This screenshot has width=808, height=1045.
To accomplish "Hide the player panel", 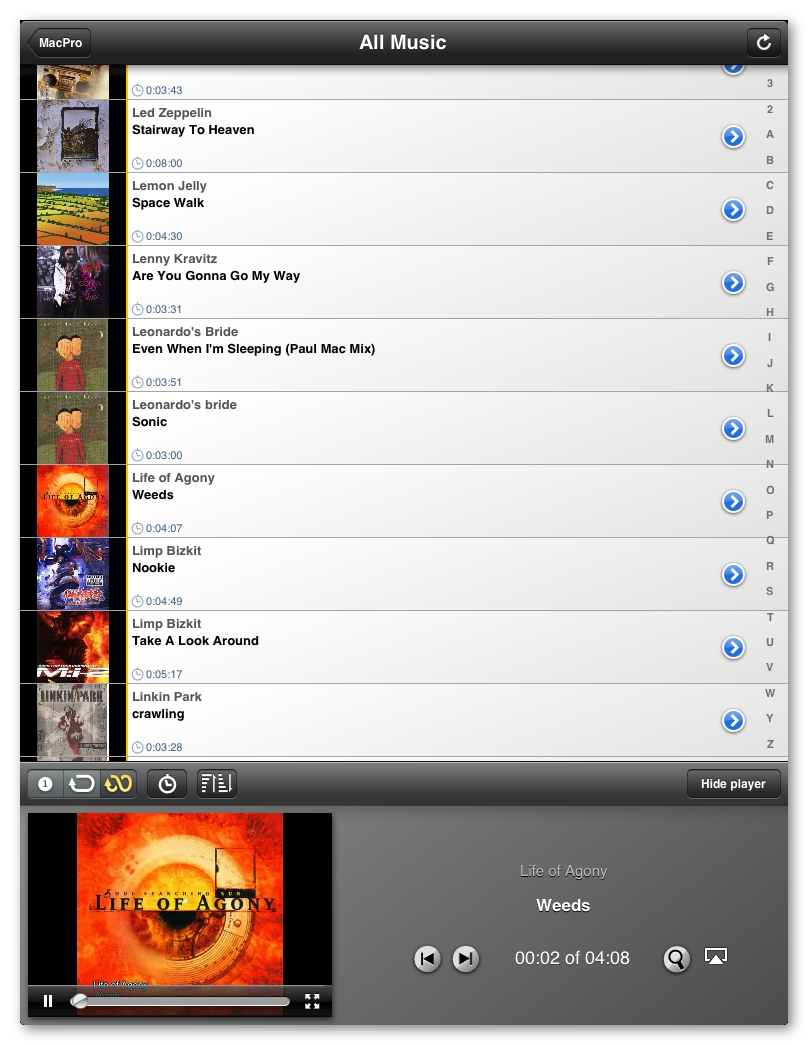I will (x=733, y=784).
